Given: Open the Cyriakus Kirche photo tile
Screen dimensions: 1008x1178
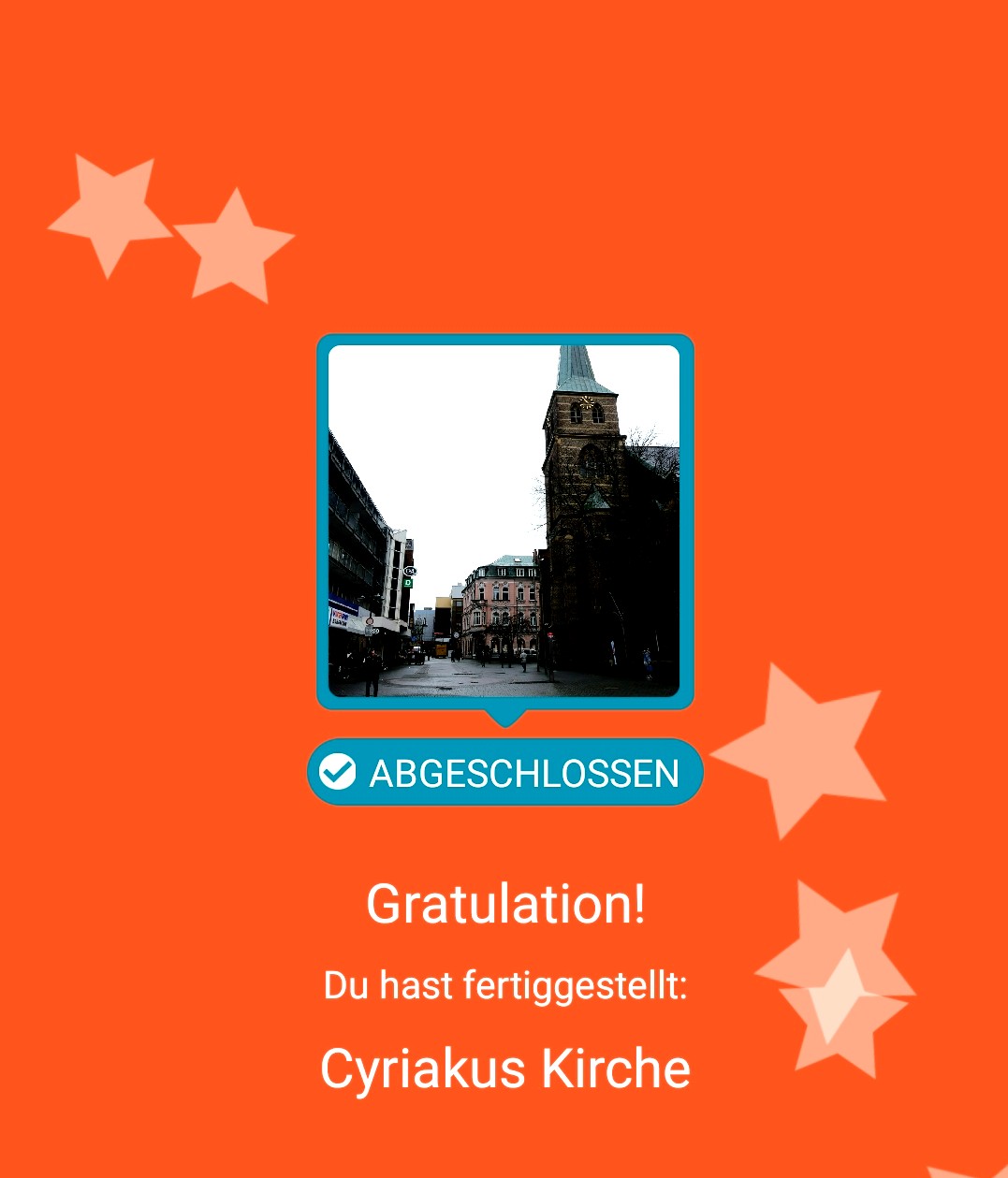Looking at the screenshot, I should click(504, 521).
